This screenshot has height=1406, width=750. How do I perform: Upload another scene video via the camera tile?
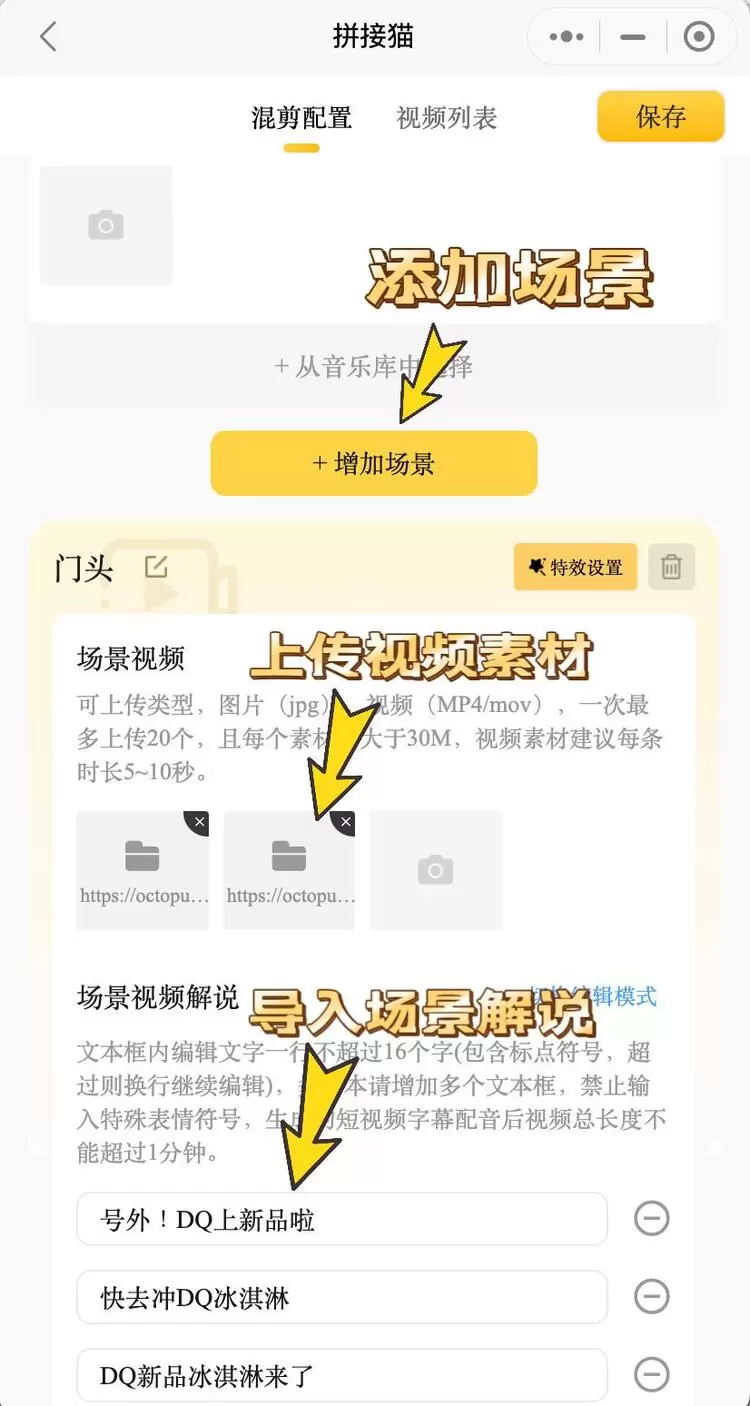[435, 870]
